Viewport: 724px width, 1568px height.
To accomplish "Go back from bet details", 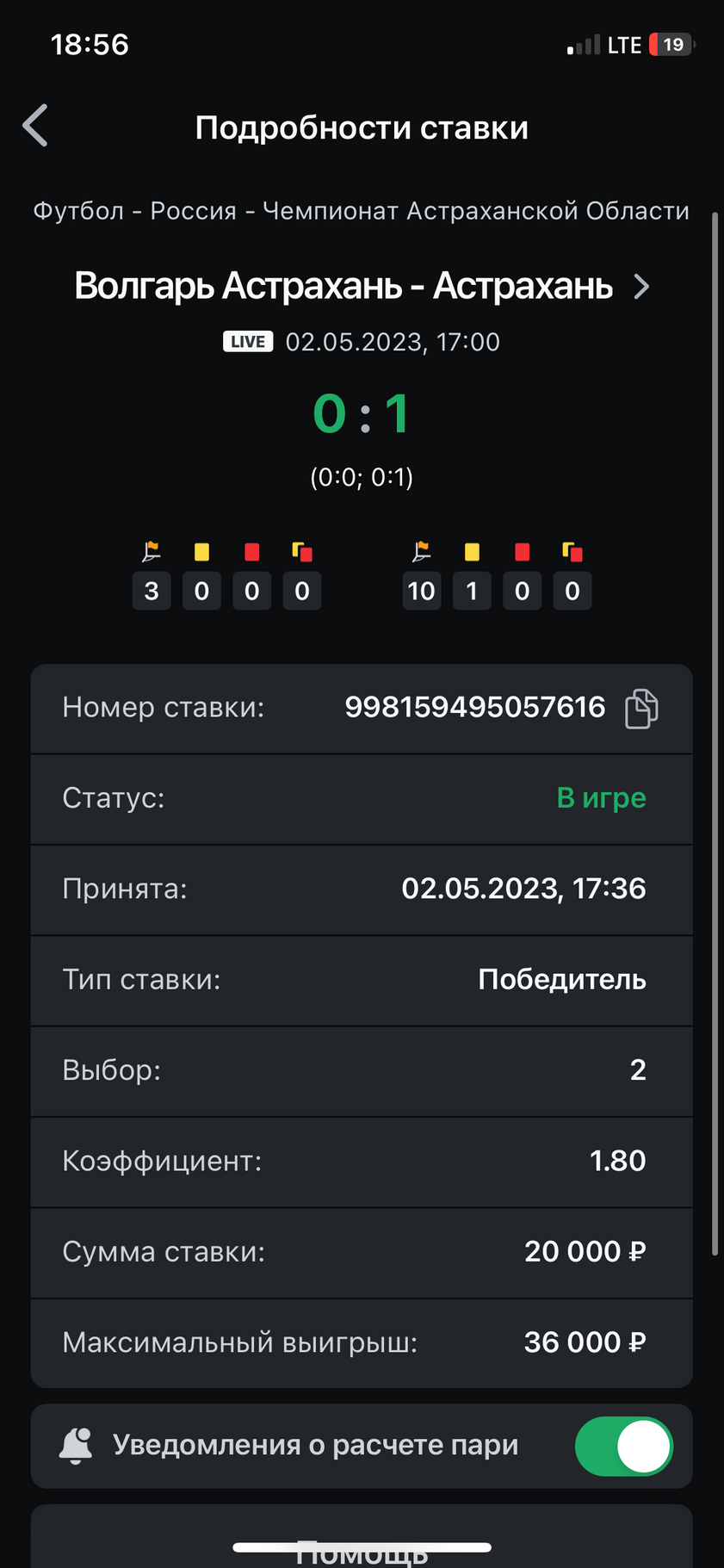I will pyautogui.click(x=35, y=127).
